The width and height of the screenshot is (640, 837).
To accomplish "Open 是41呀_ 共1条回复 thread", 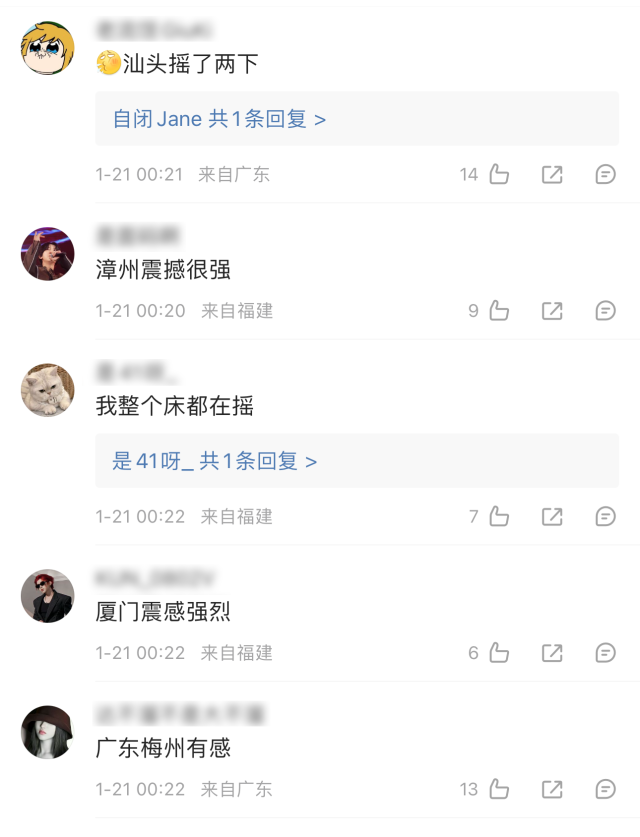I will [215, 461].
